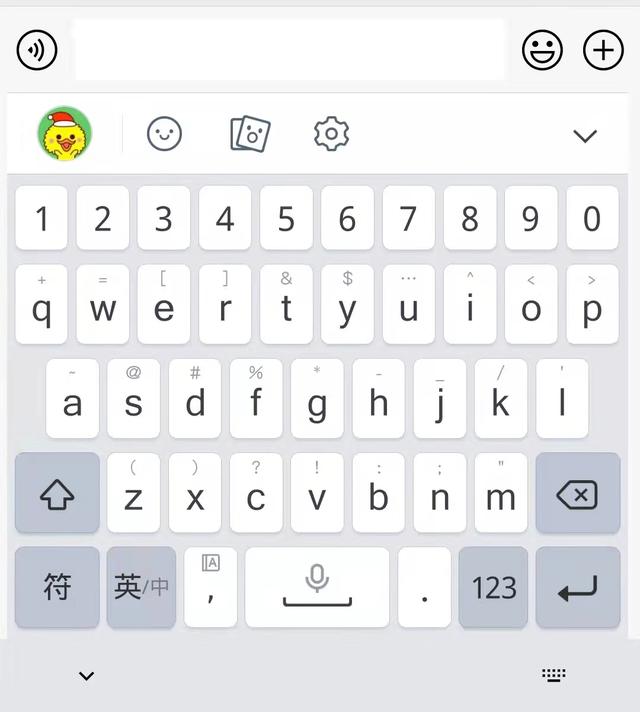Delete a character with backspace key
This screenshot has height=712, width=640.
(x=578, y=493)
